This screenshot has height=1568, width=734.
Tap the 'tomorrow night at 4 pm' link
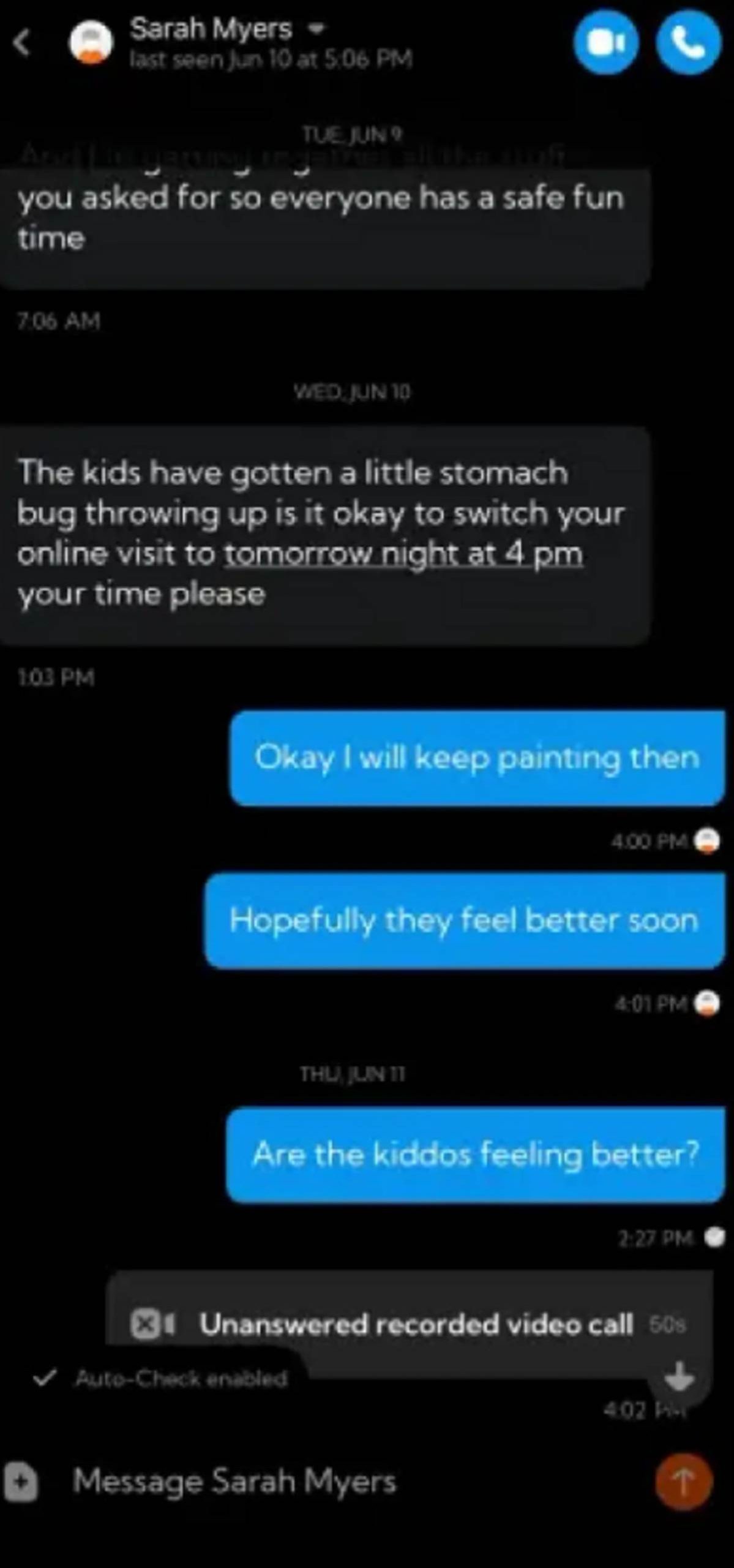[403, 554]
